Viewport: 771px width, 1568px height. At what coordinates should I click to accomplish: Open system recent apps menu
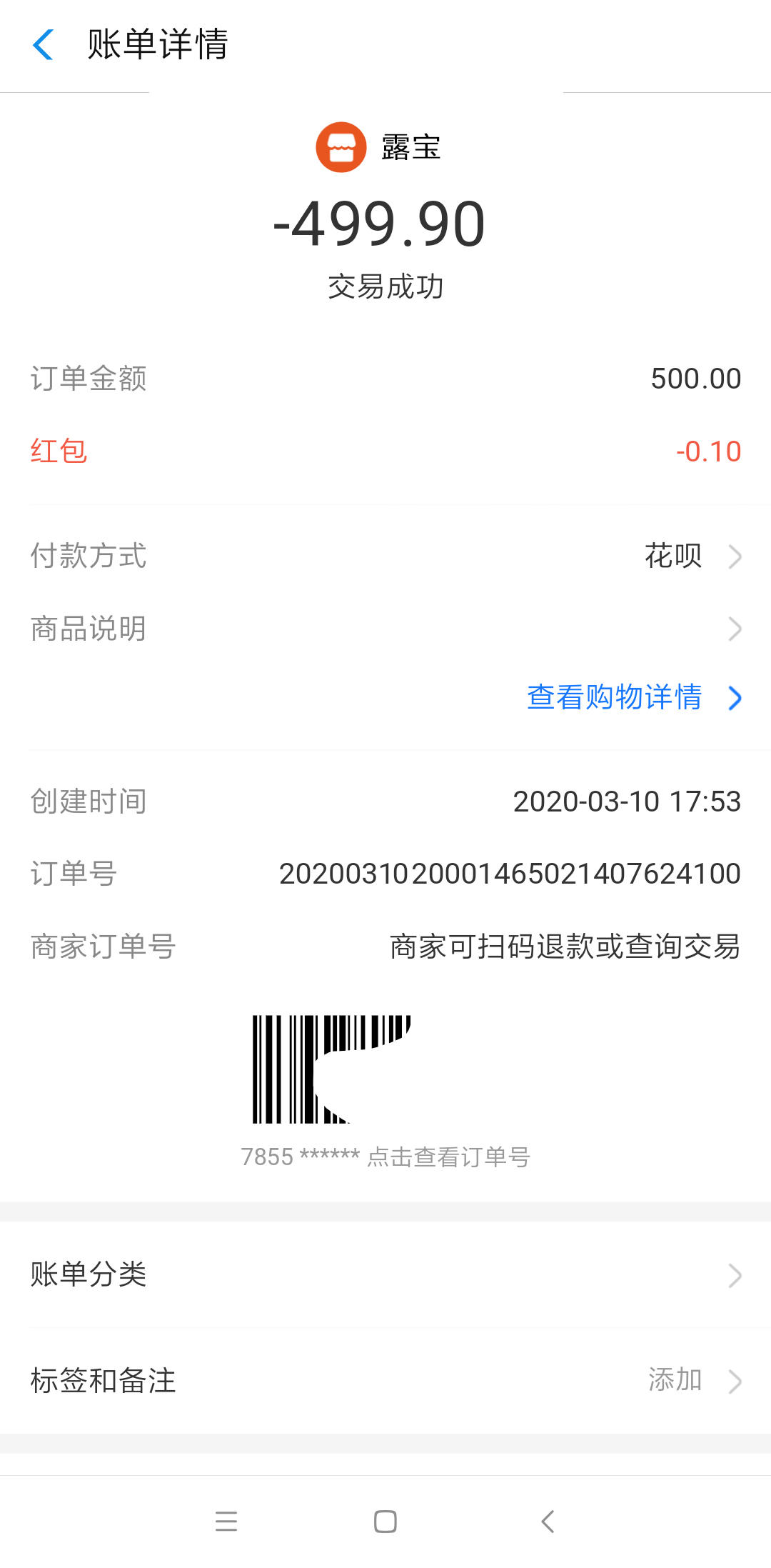(x=226, y=1522)
